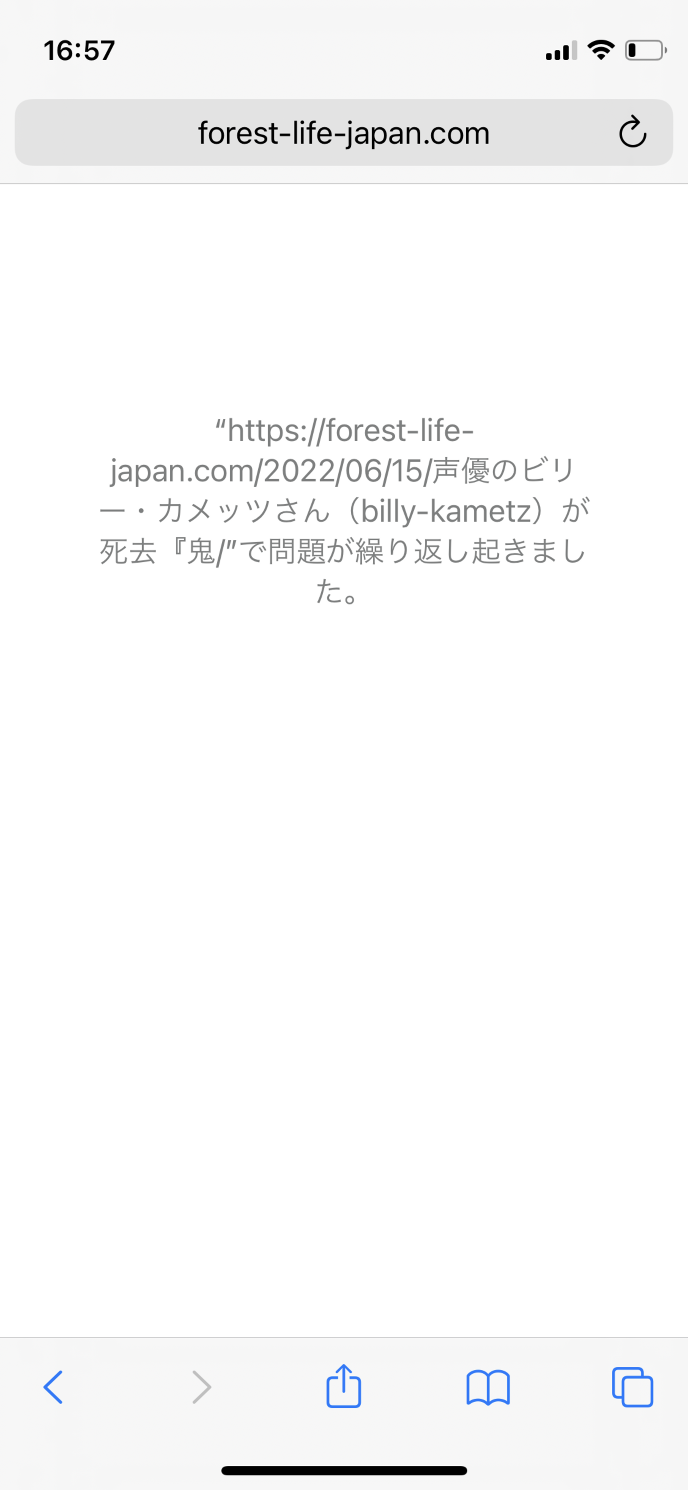This screenshot has width=688, height=1490.
Task: Open the share sheet
Action: coord(344,1387)
